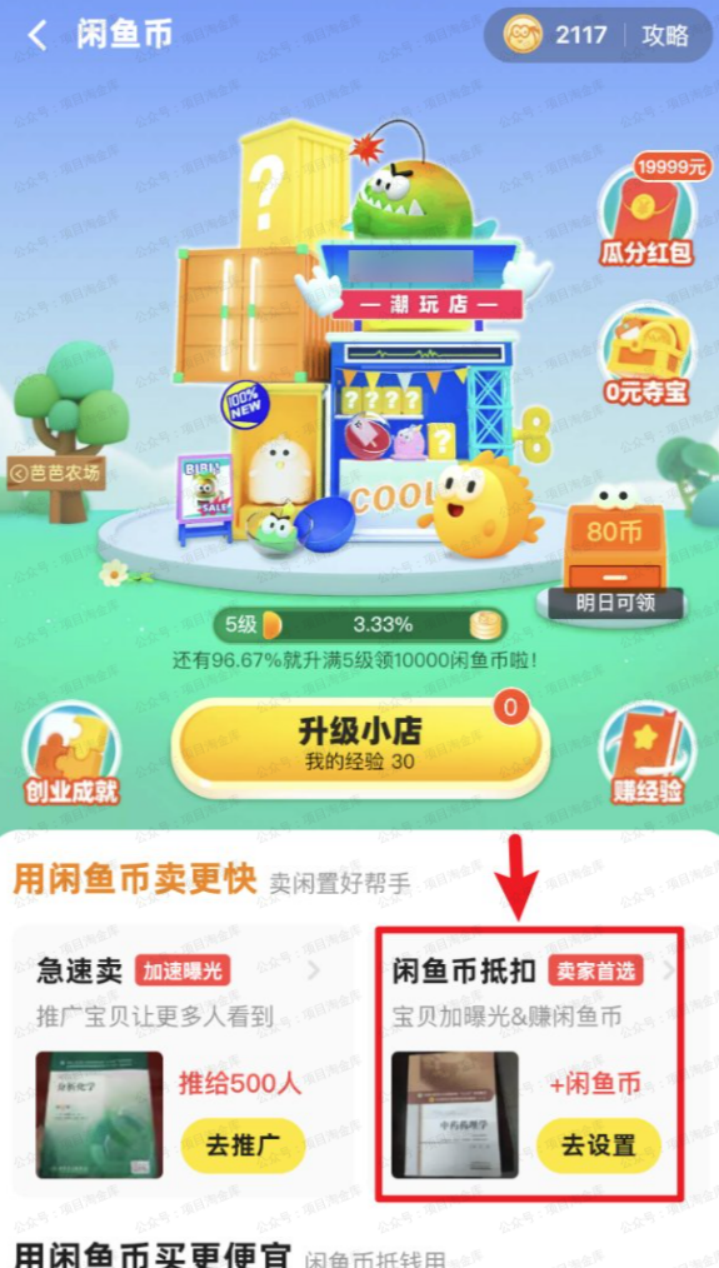
Task: Open 创业成就 achievements
Action: (x=71, y=755)
